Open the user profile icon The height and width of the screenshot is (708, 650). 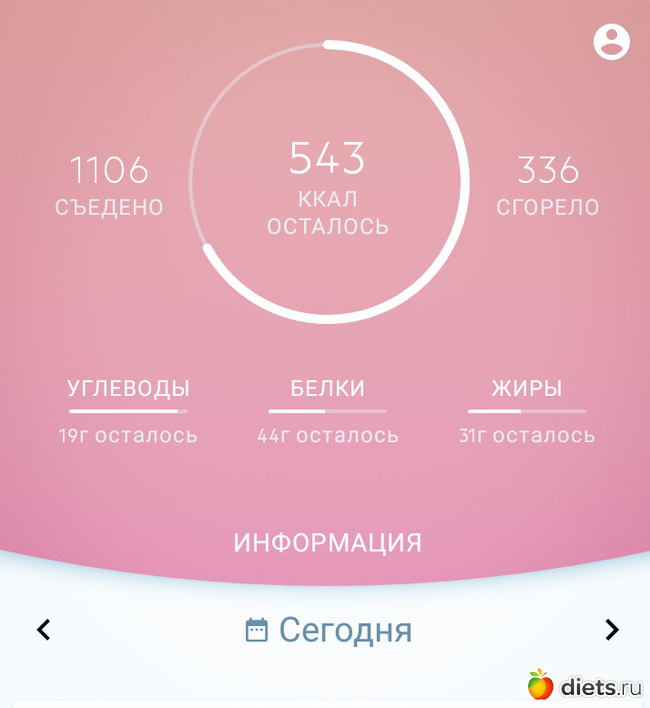[611, 41]
